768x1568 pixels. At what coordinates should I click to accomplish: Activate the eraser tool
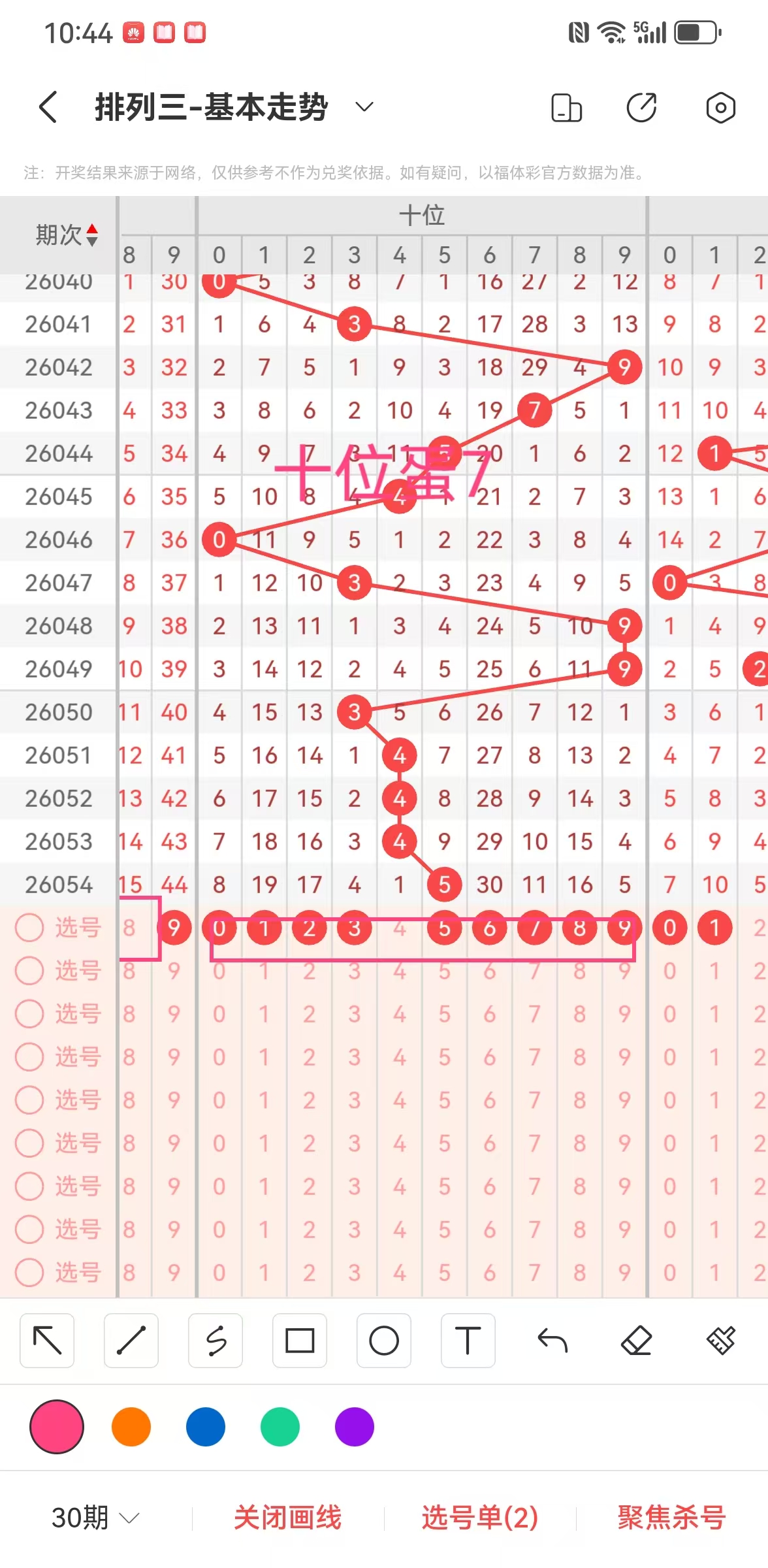pos(636,1341)
